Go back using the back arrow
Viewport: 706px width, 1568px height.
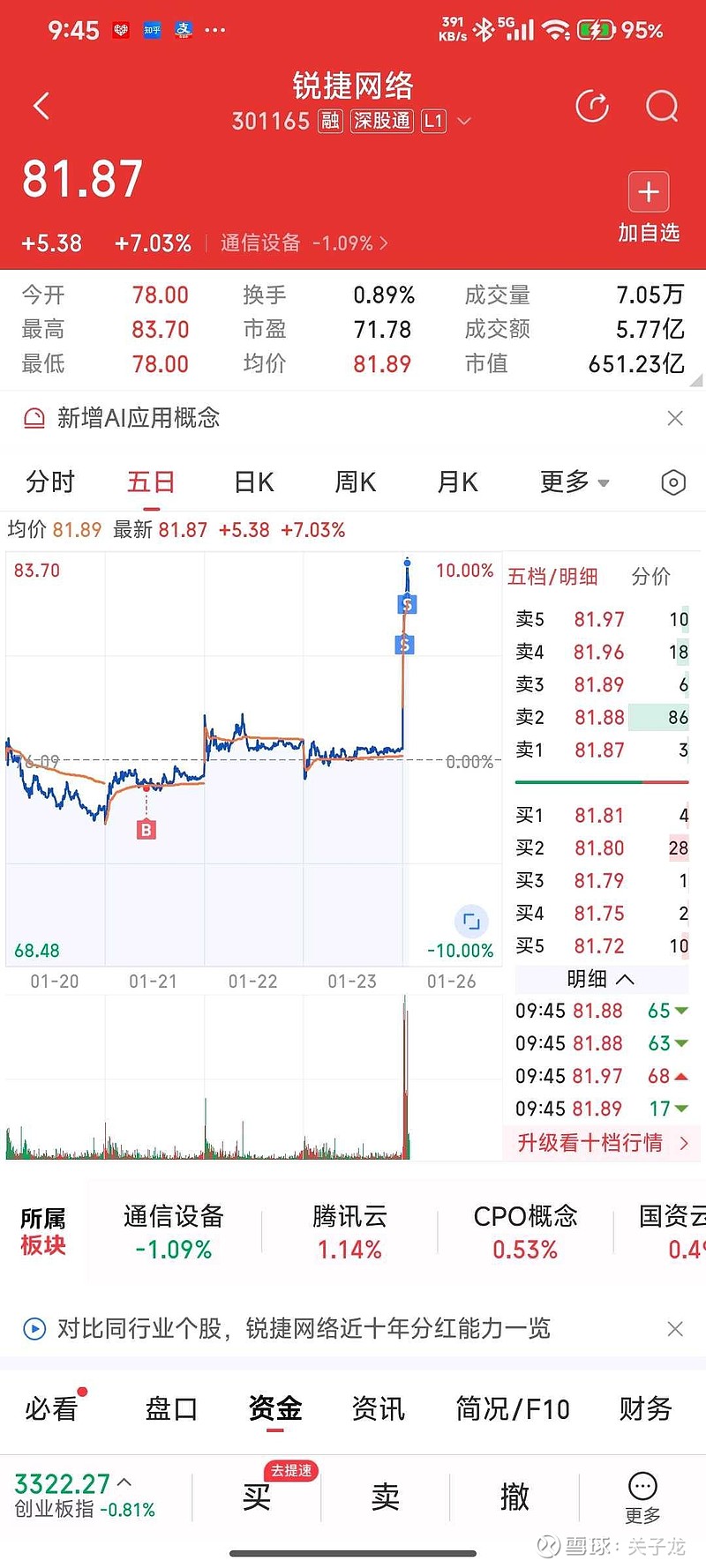(41, 105)
